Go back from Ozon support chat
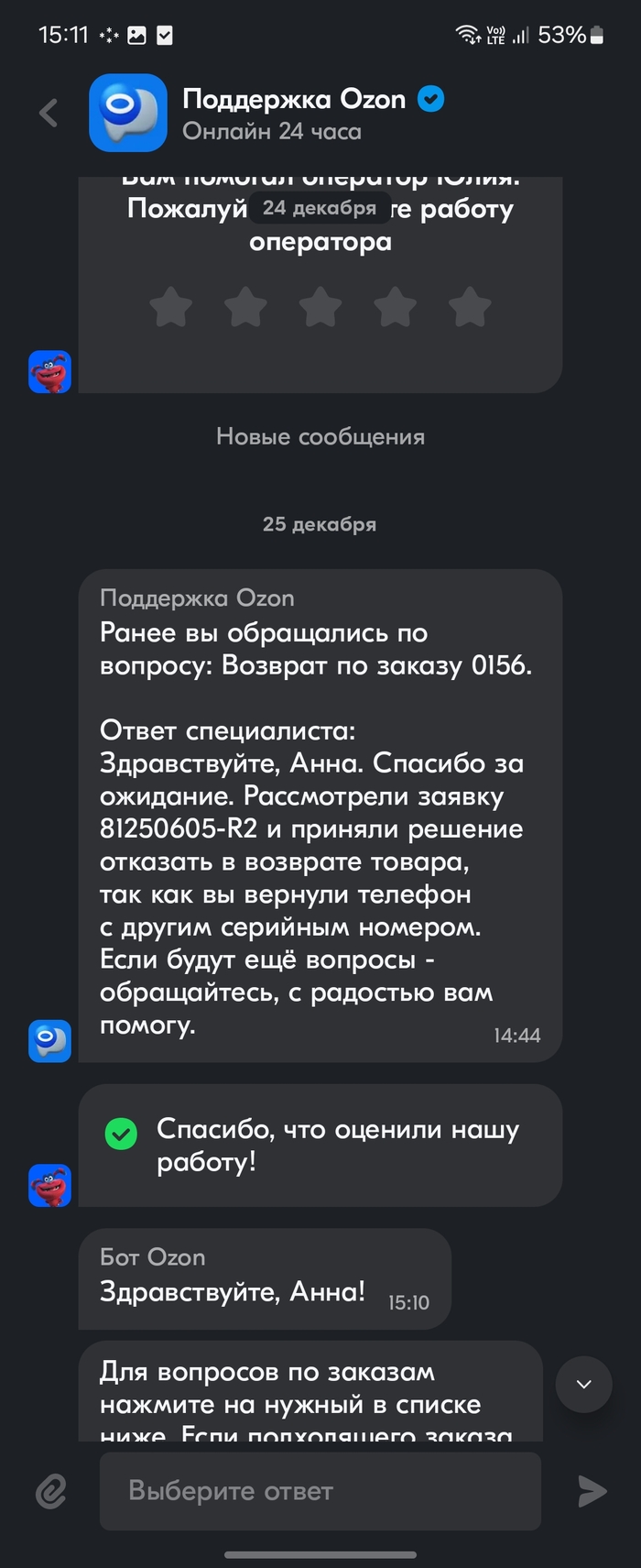Viewport: 641px width, 1568px height. 49,114
